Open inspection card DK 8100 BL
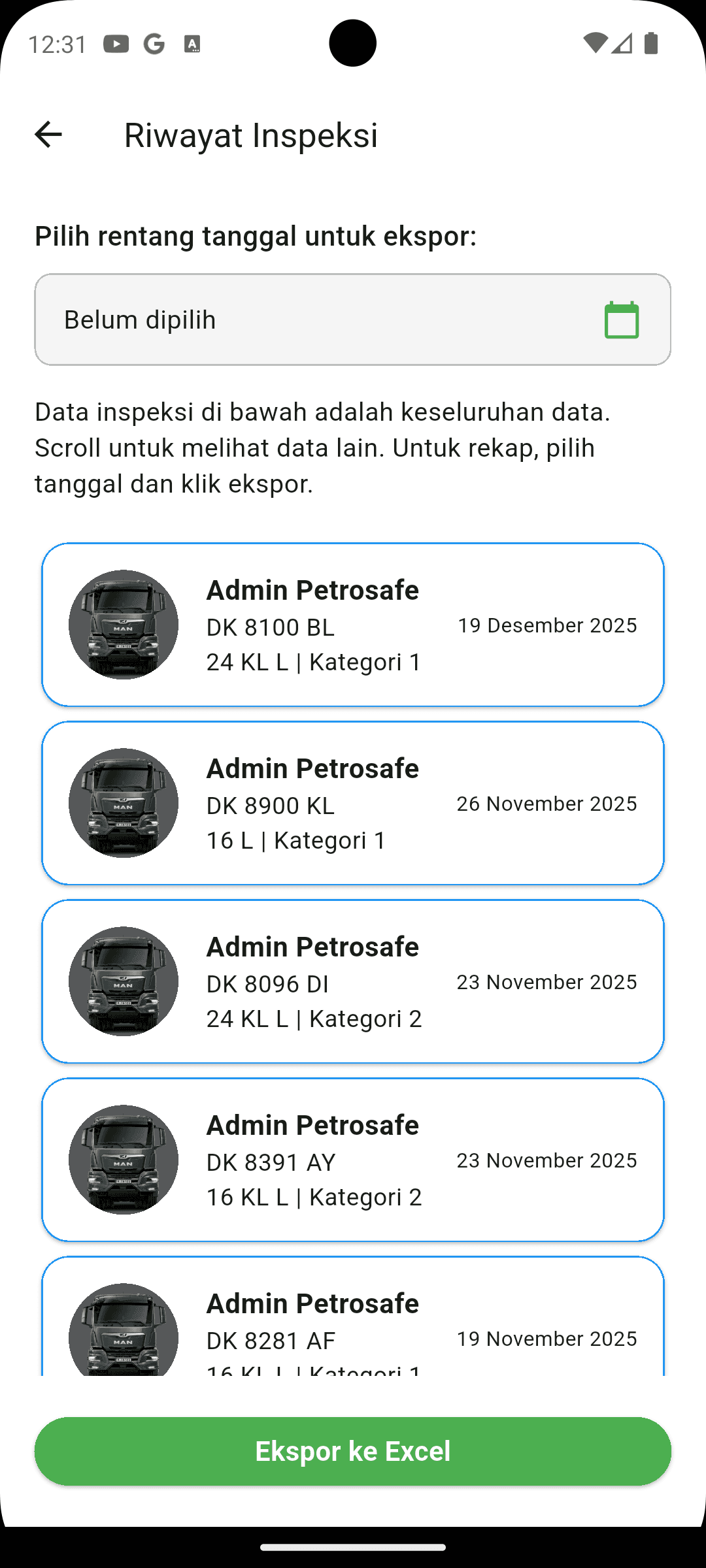This screenshot has height=1568, width=706. pyautogui.click(x=353, y=625)
